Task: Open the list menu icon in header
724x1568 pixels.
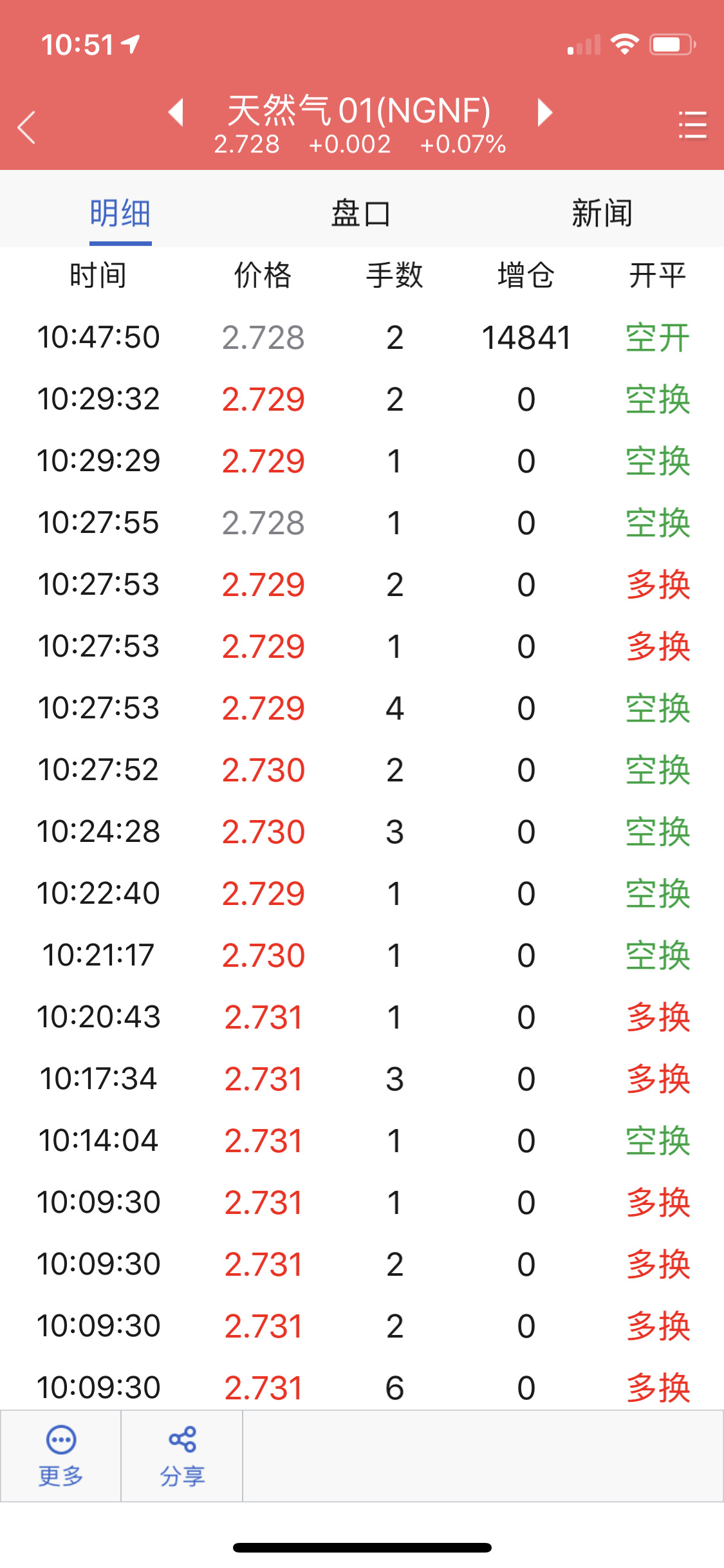Action: tap(692, 125)
